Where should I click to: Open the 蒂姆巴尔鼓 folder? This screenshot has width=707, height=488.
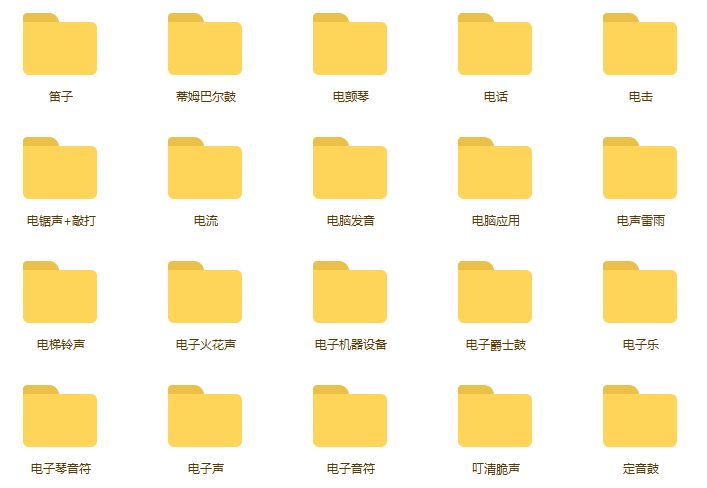point(205,46)
